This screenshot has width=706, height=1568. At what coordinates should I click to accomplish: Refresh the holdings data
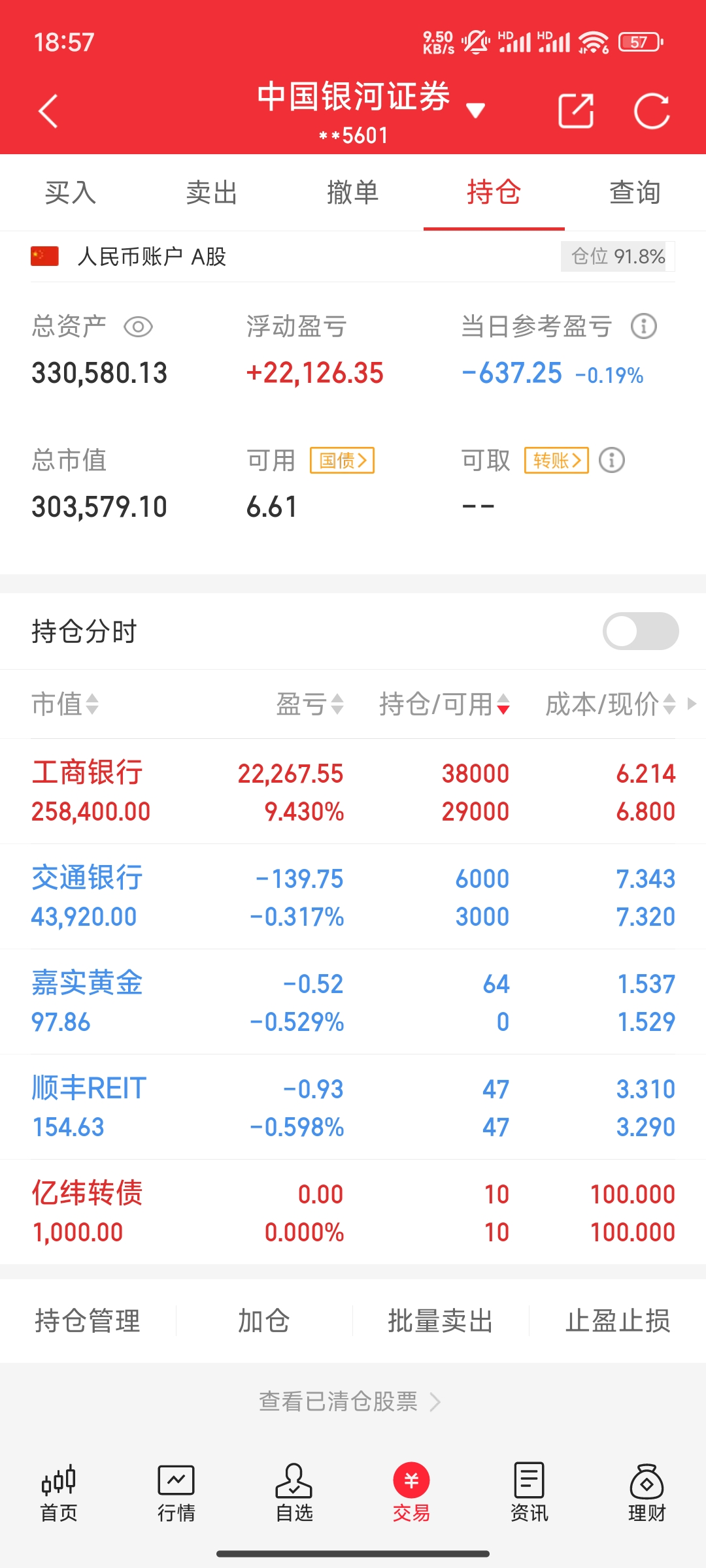tap(652, 111)
